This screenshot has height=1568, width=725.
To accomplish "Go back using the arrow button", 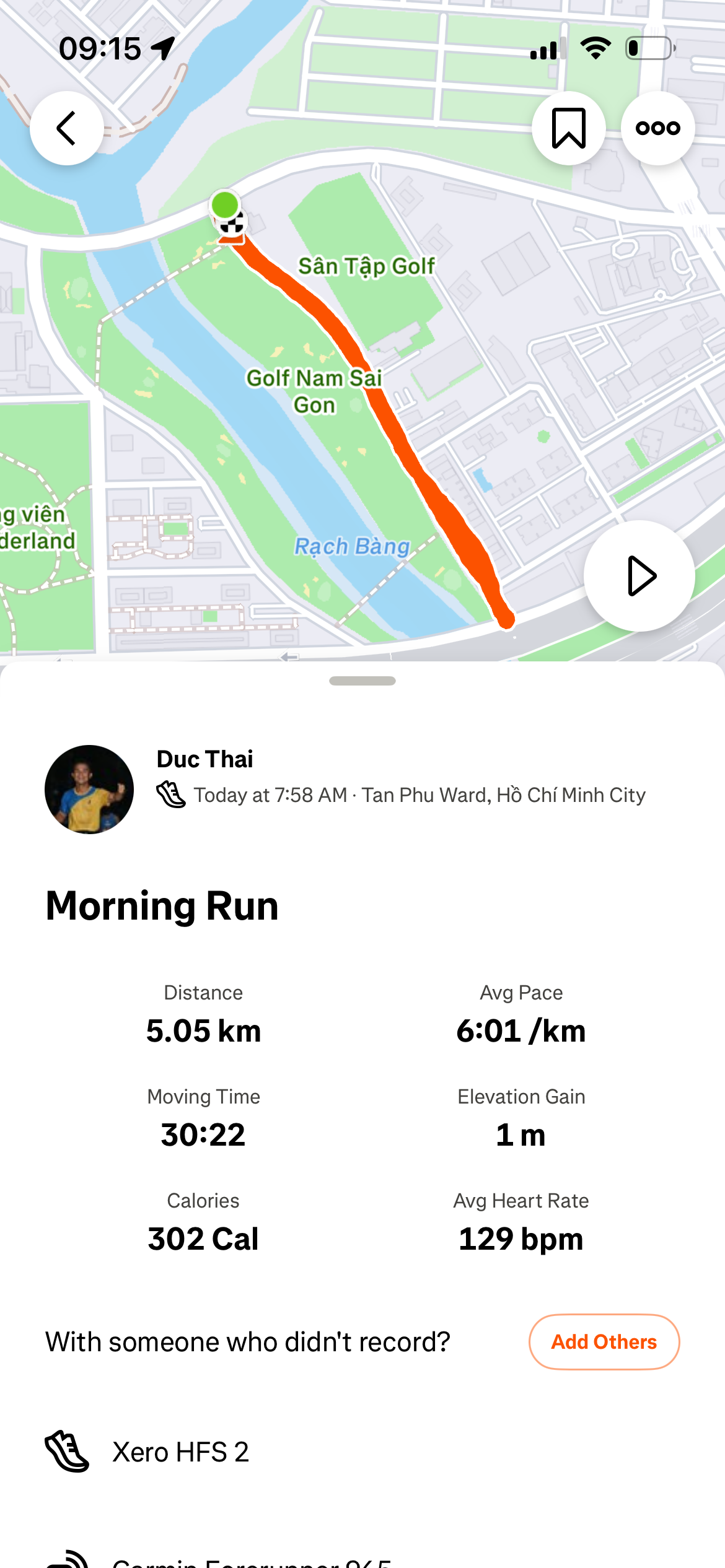I will pos(67,128).
